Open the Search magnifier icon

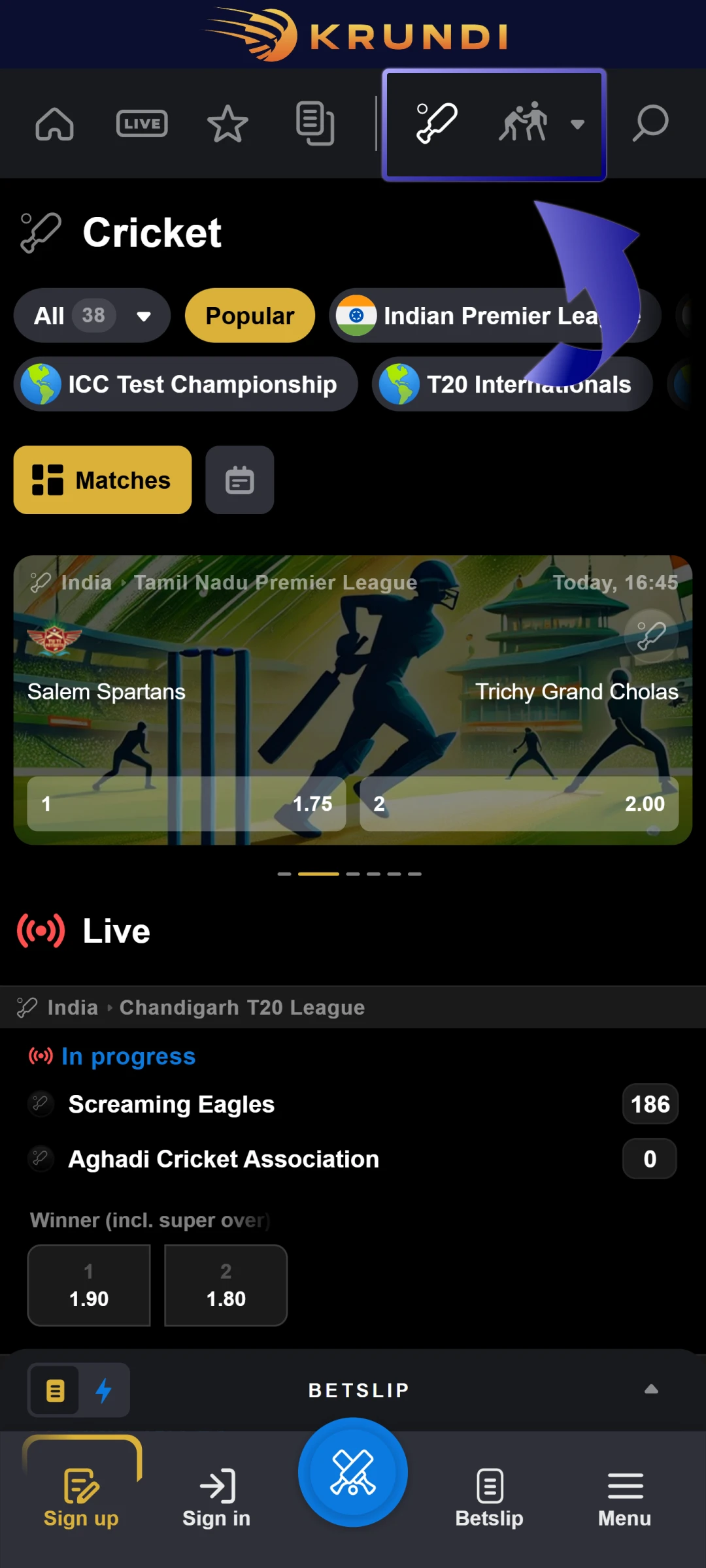click(651, 123)
